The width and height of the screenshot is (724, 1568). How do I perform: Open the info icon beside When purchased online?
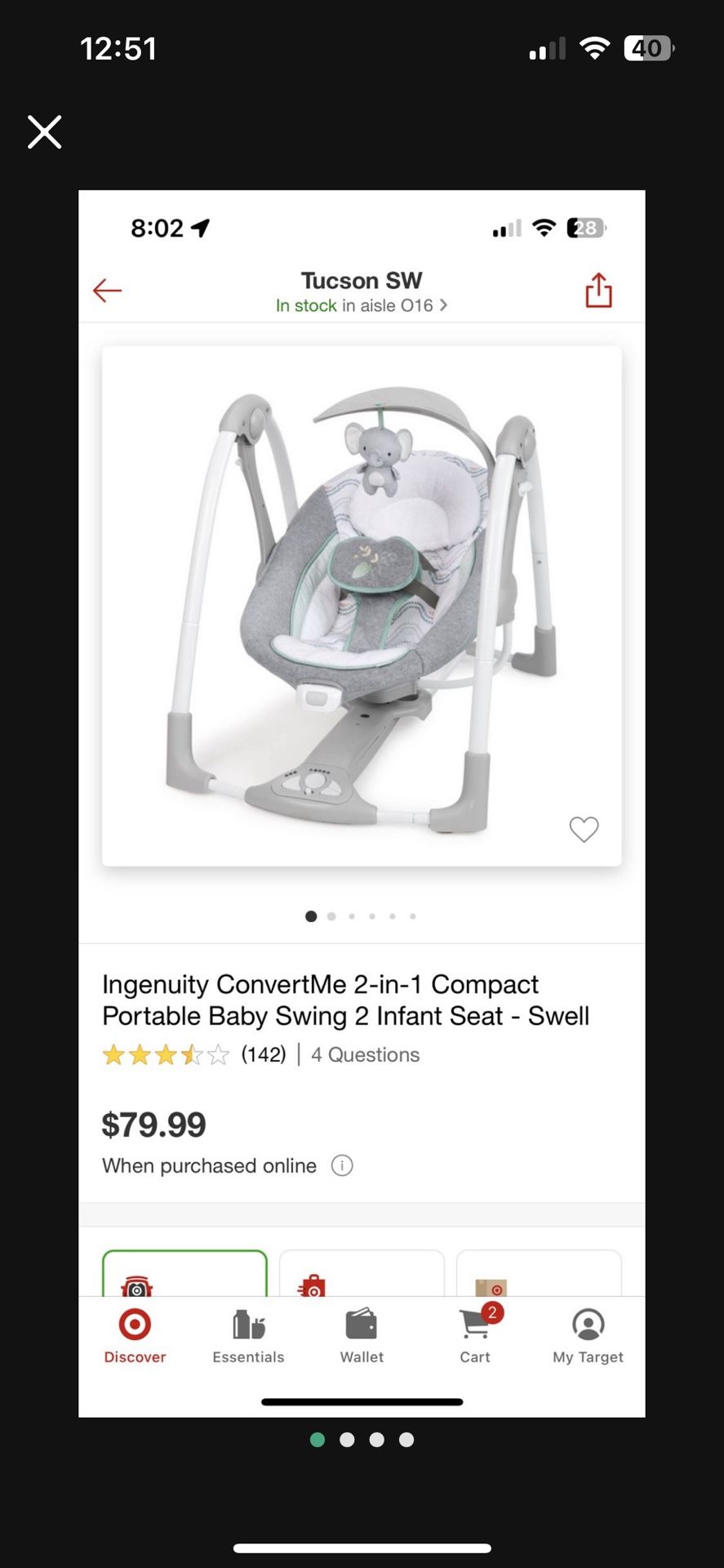[x=341, y=1165]
